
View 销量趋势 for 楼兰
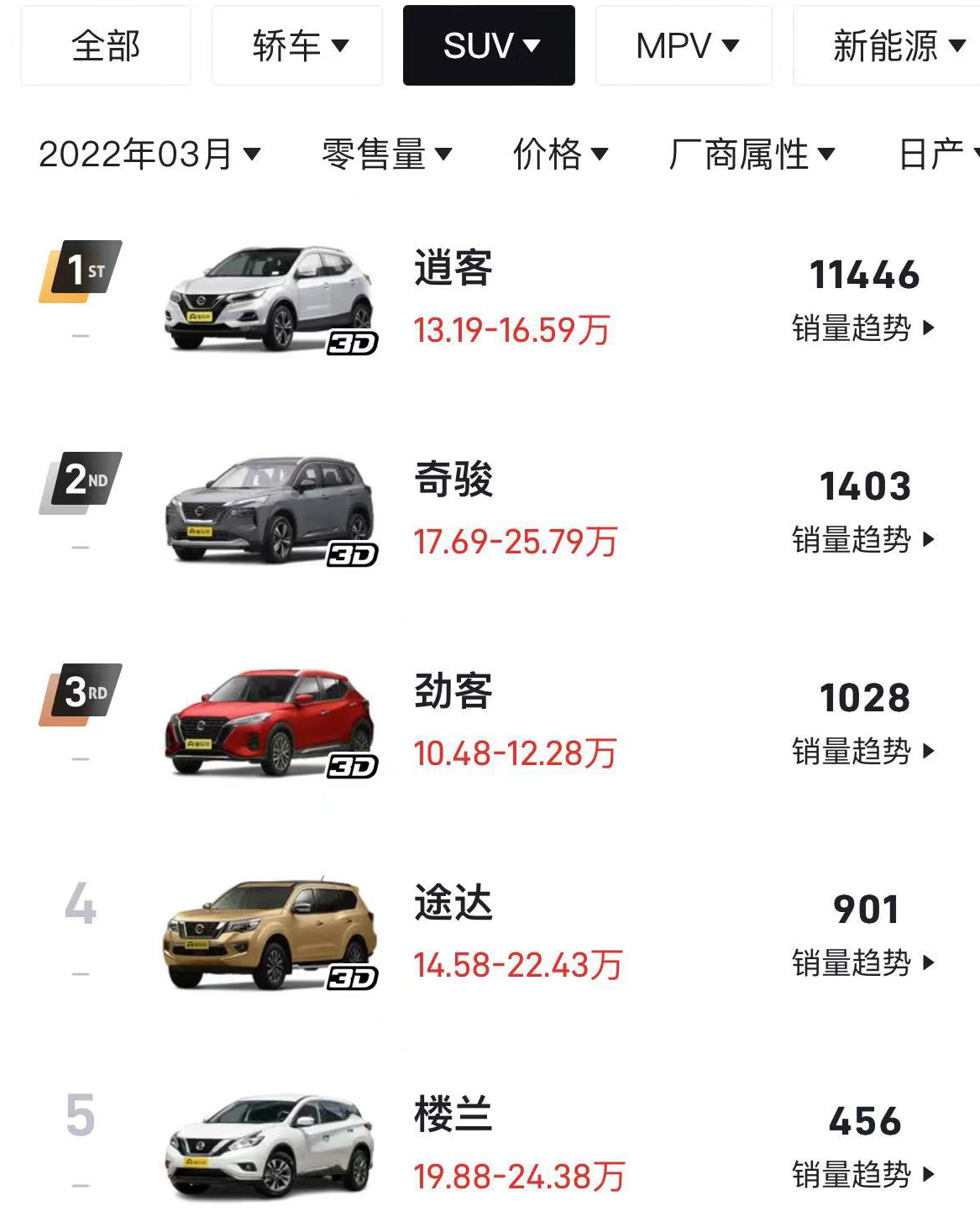click(862, 1175)
